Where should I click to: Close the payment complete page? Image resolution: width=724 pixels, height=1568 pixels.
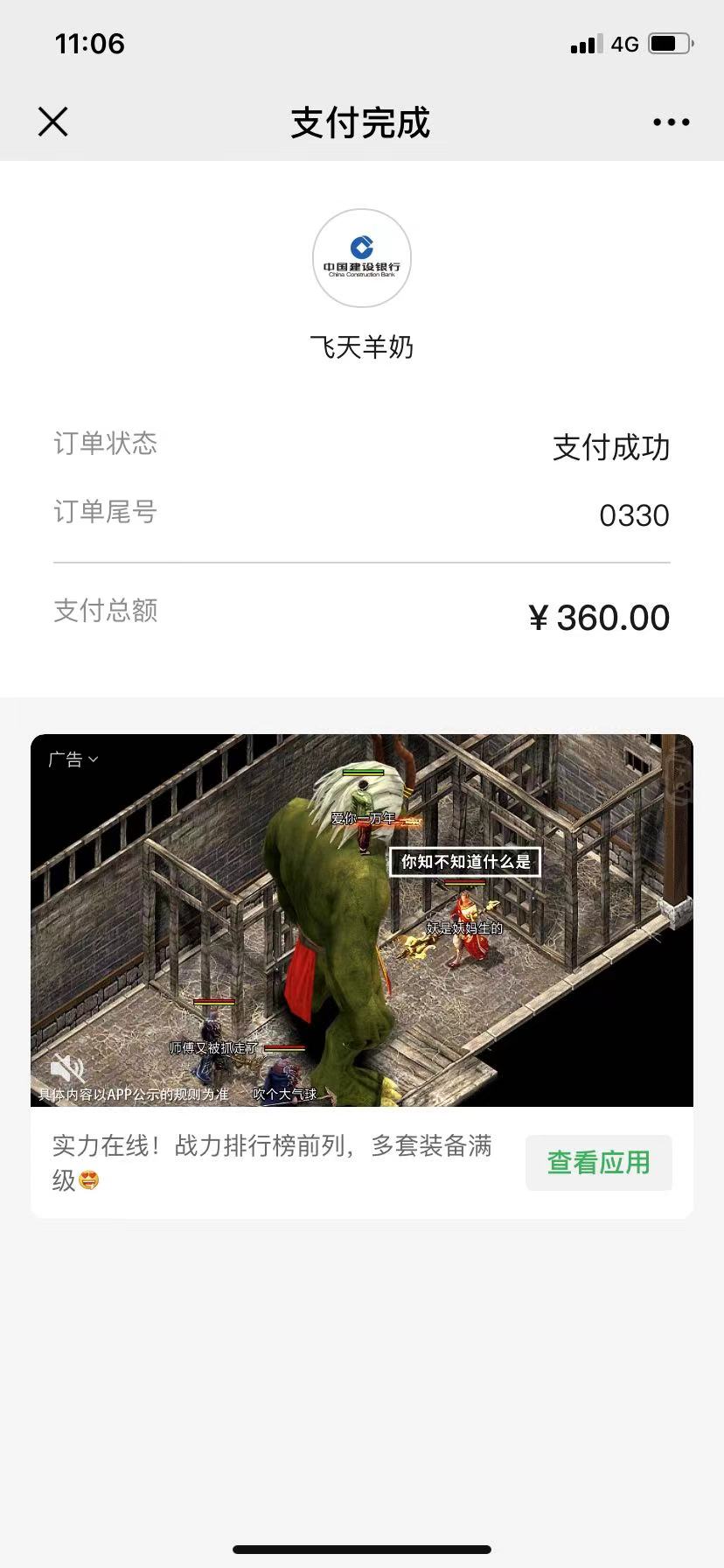(53, 122)
